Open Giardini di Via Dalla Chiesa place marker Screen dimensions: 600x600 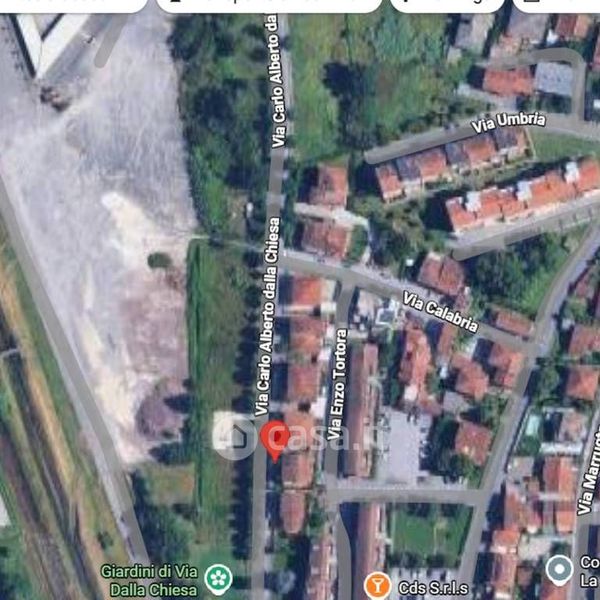point(218,577)
